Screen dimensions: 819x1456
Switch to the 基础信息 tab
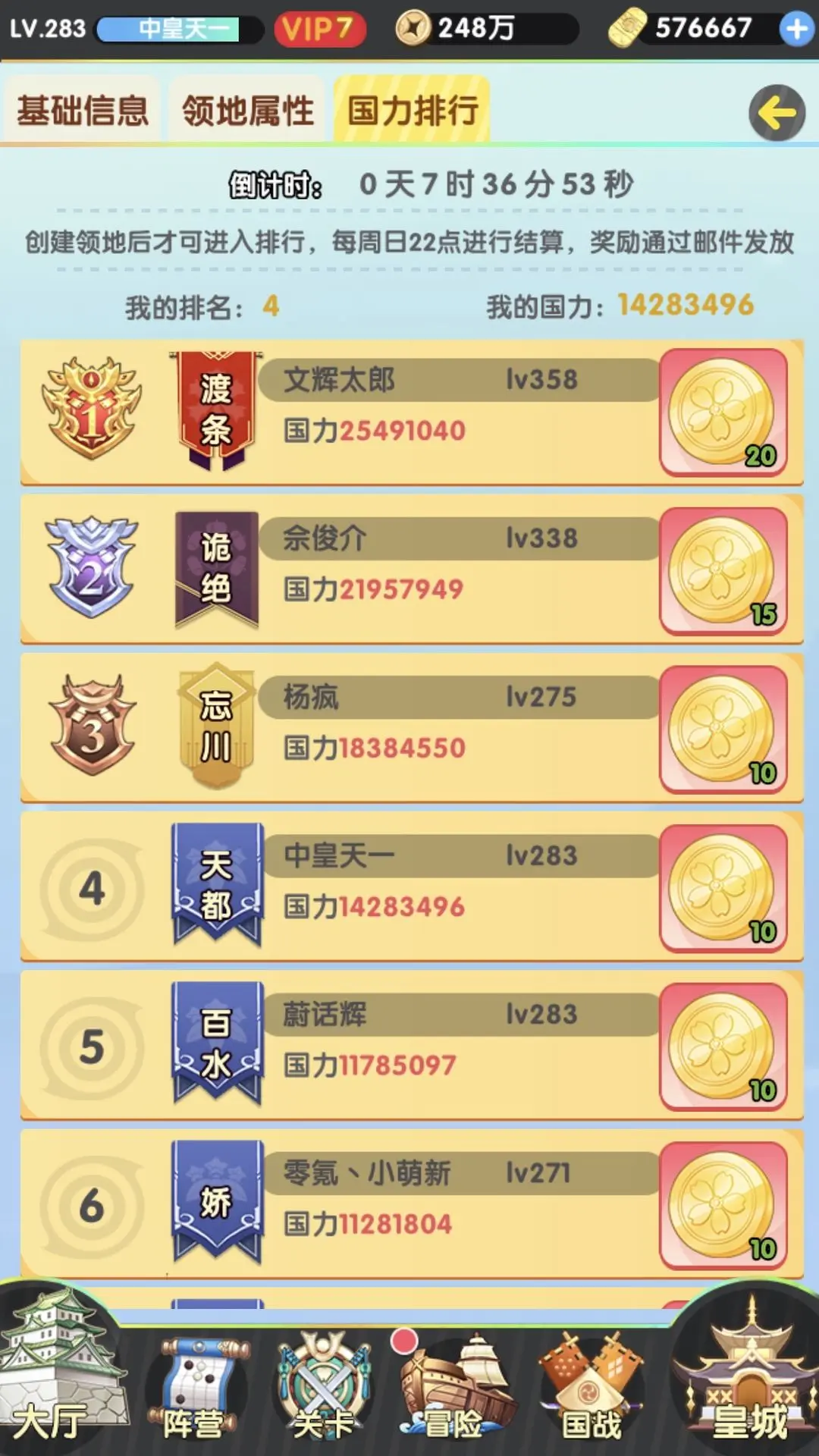[82, 111]
